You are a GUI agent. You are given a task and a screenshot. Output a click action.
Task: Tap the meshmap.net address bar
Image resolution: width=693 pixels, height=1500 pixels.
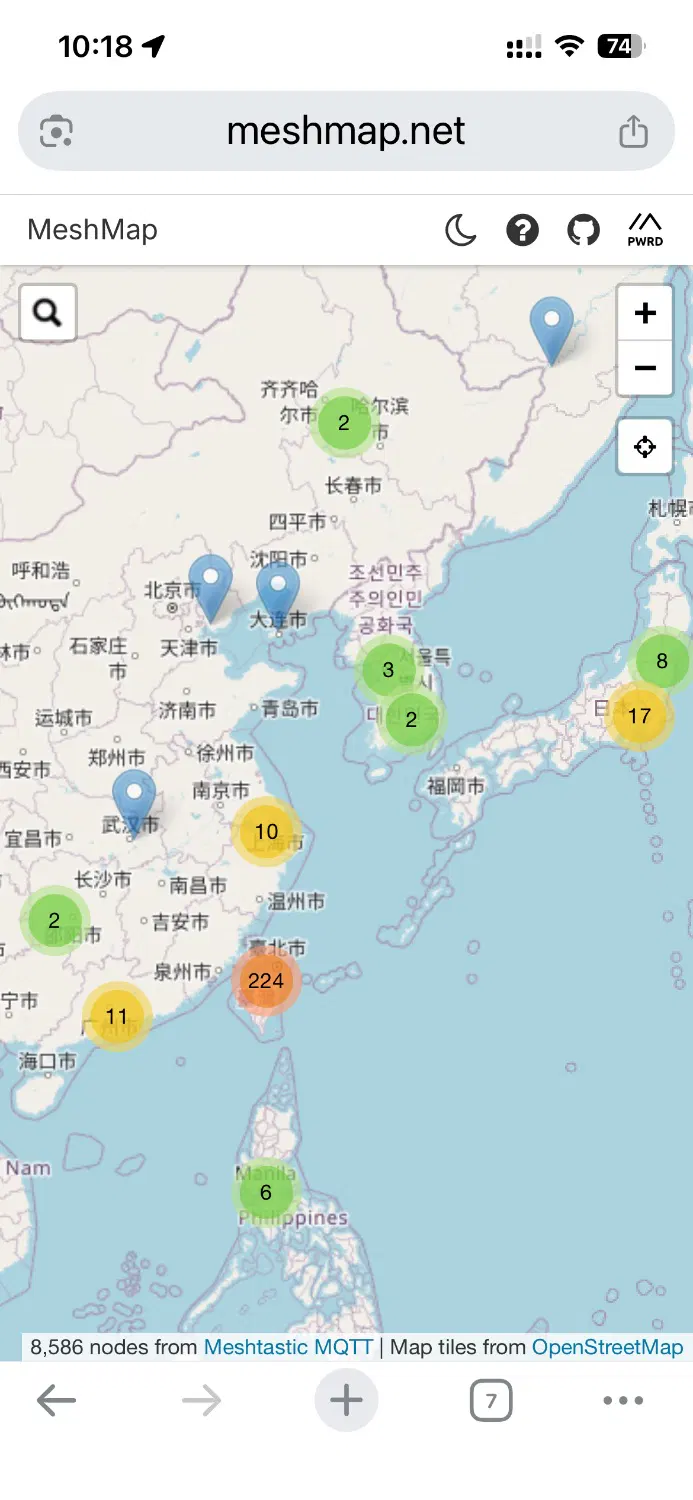346,131
